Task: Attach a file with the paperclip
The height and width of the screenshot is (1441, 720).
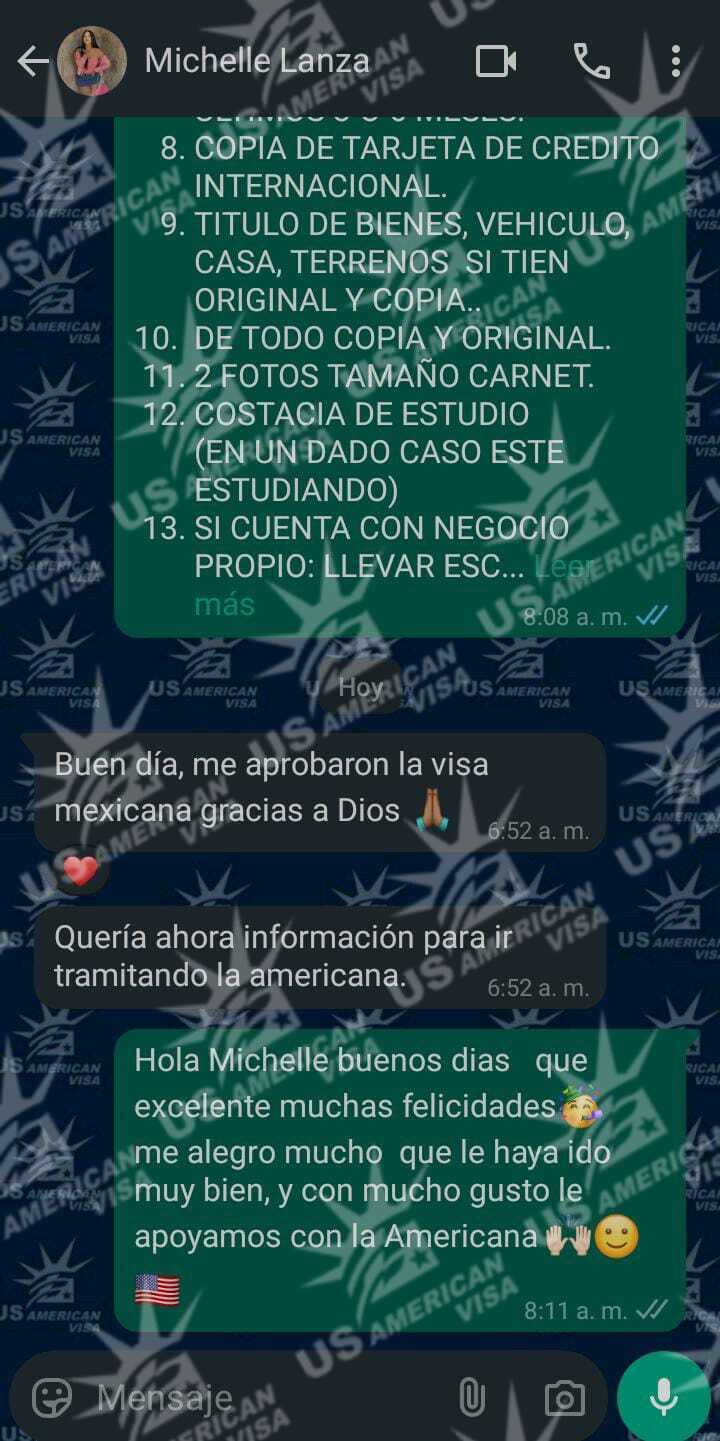Action: point(472,1397)
